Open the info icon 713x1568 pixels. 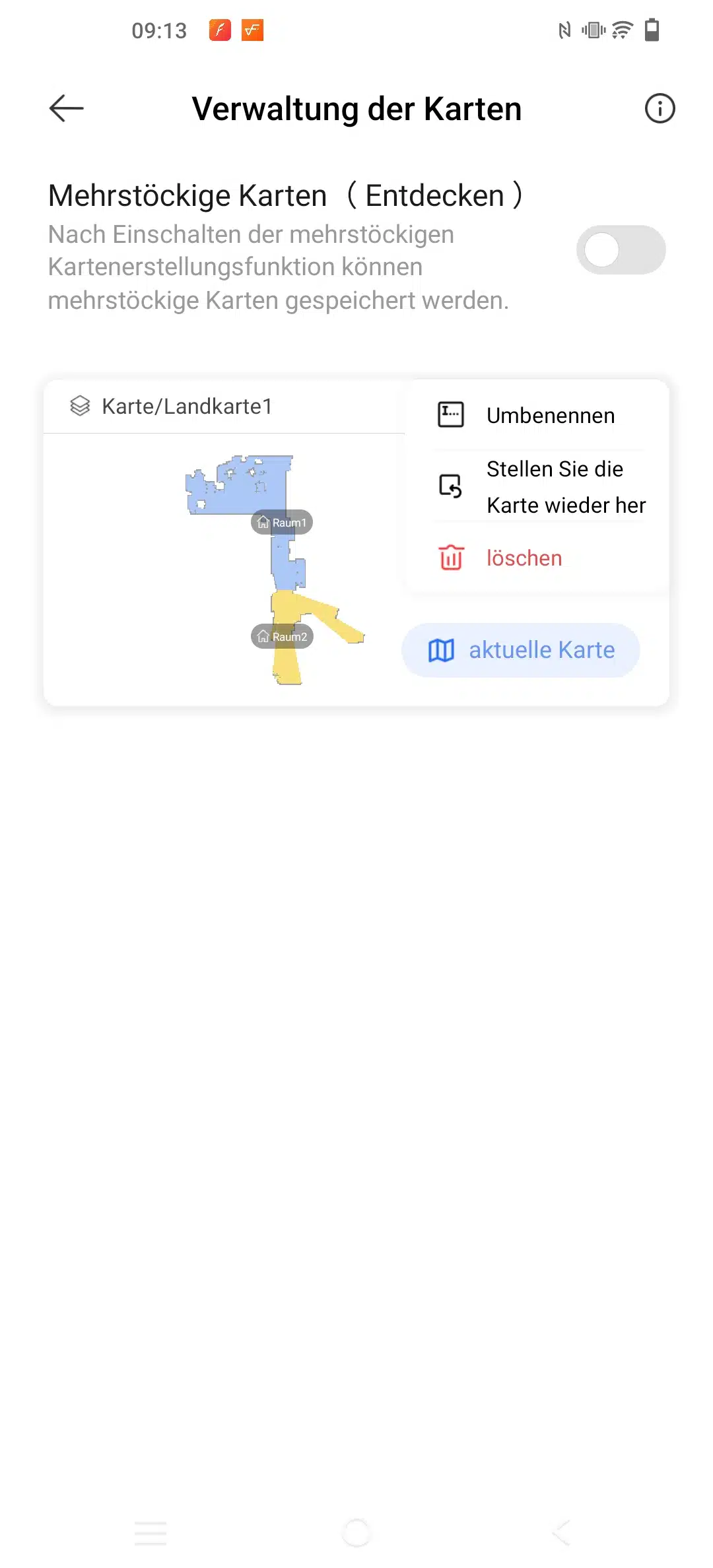[x=659, y=108]
